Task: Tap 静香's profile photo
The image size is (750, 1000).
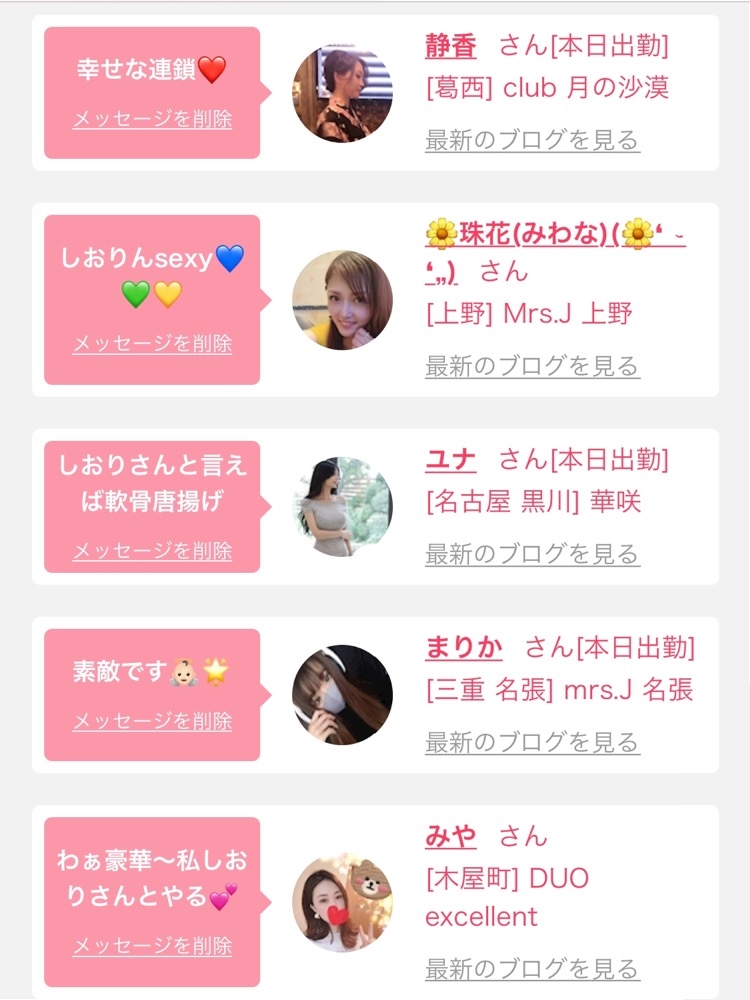Action: point(342,93)
